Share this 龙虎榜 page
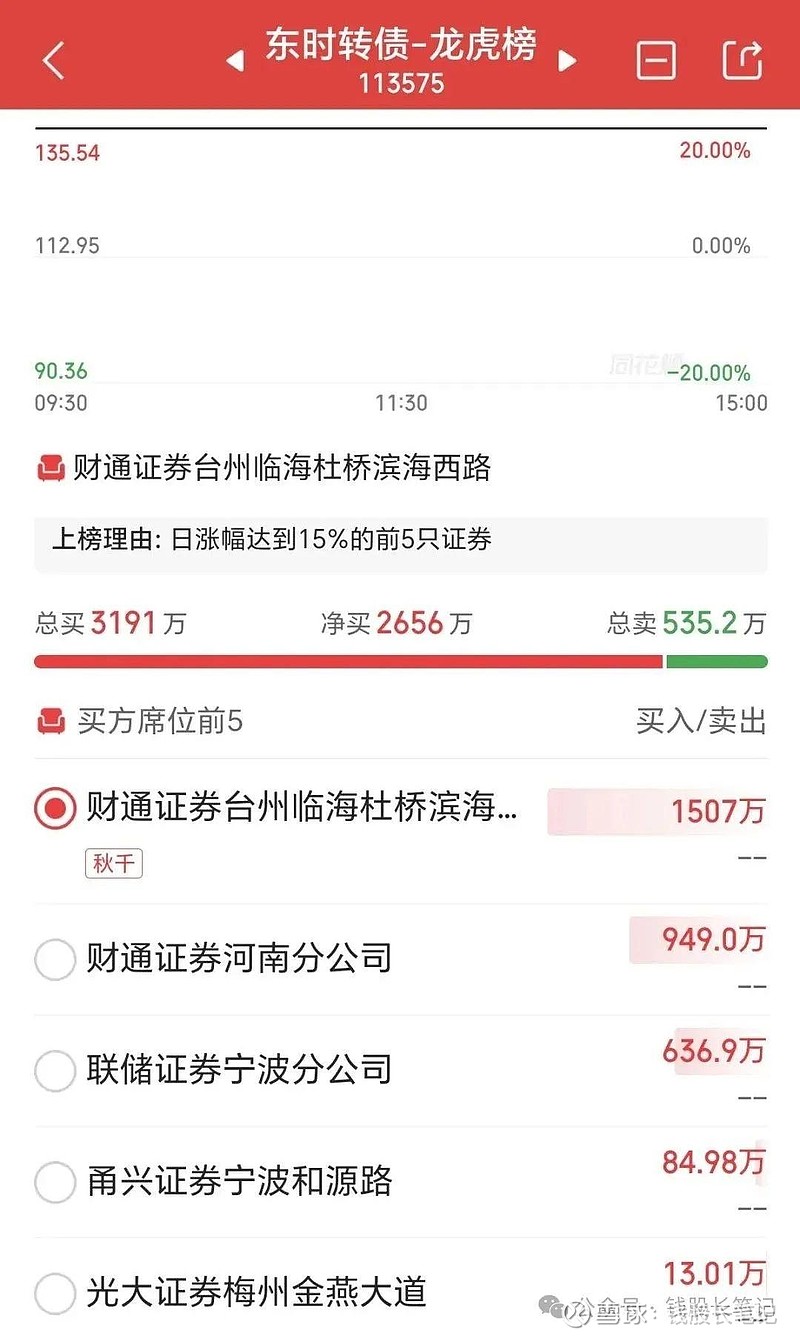This screenshot has height=1339, width=800. coord(742,60)
